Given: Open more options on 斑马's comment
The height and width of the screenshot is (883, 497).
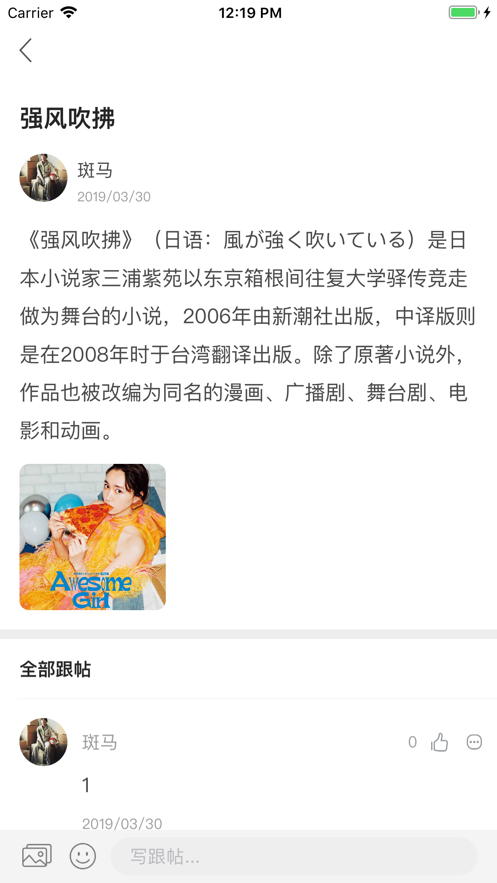Looking at the screenshot, I should coord(474,742).
